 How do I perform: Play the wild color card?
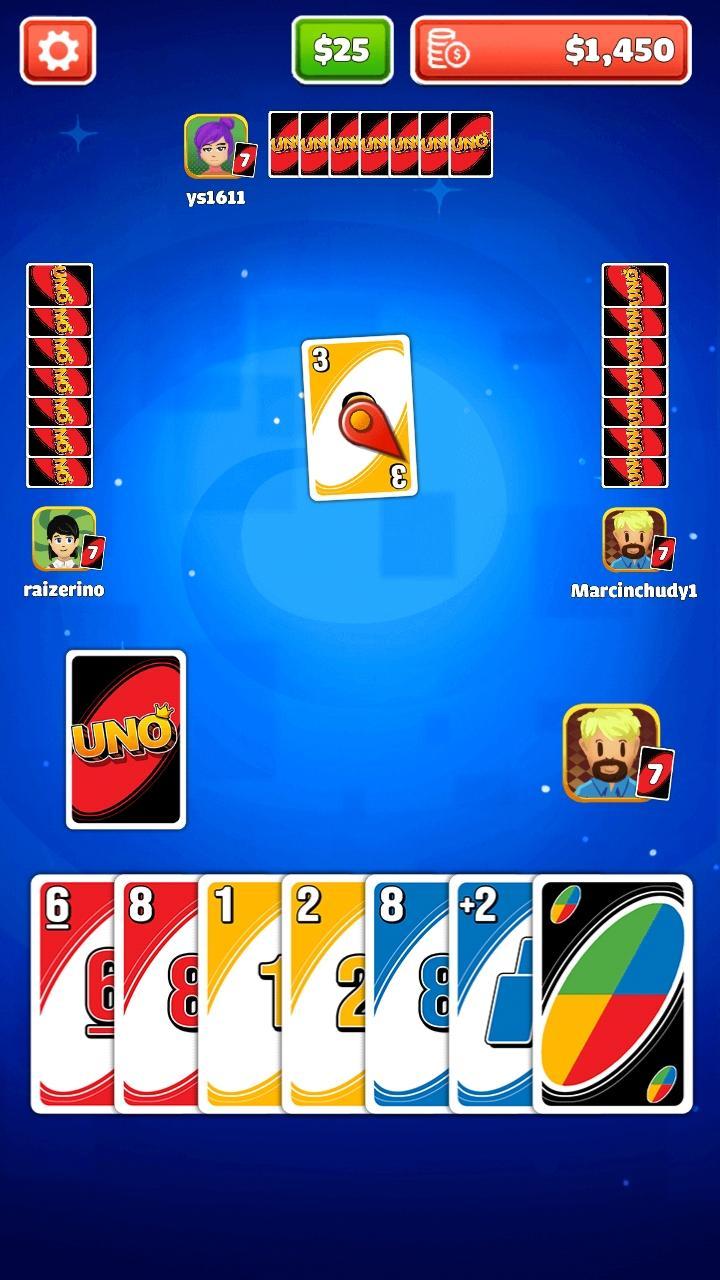pyautogui.click(x=613, y=993)
